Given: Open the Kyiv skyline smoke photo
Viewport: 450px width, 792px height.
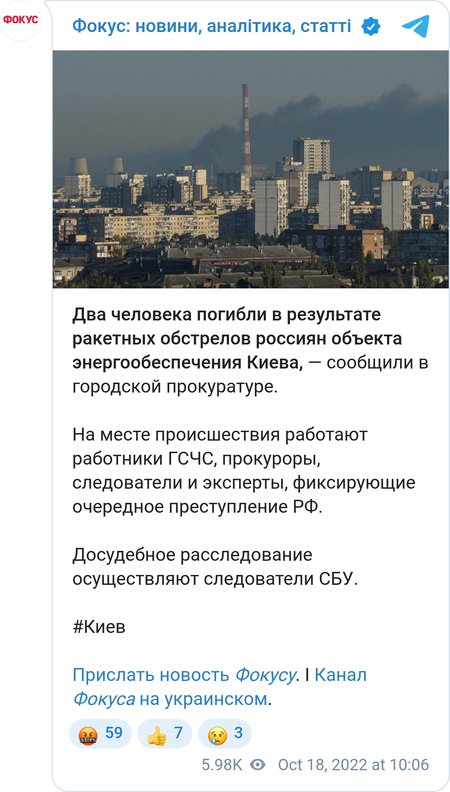Looking at the screenshot, I should [x=251, y=169].
